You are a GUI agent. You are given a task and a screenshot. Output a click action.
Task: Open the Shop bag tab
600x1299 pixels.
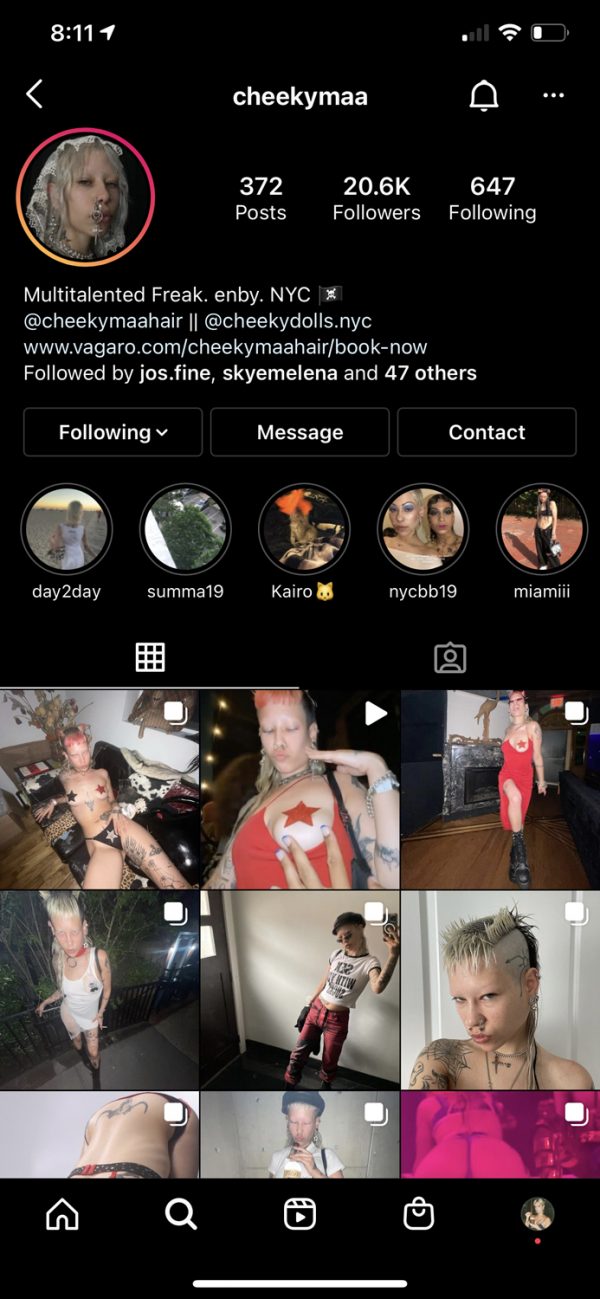418,1214
